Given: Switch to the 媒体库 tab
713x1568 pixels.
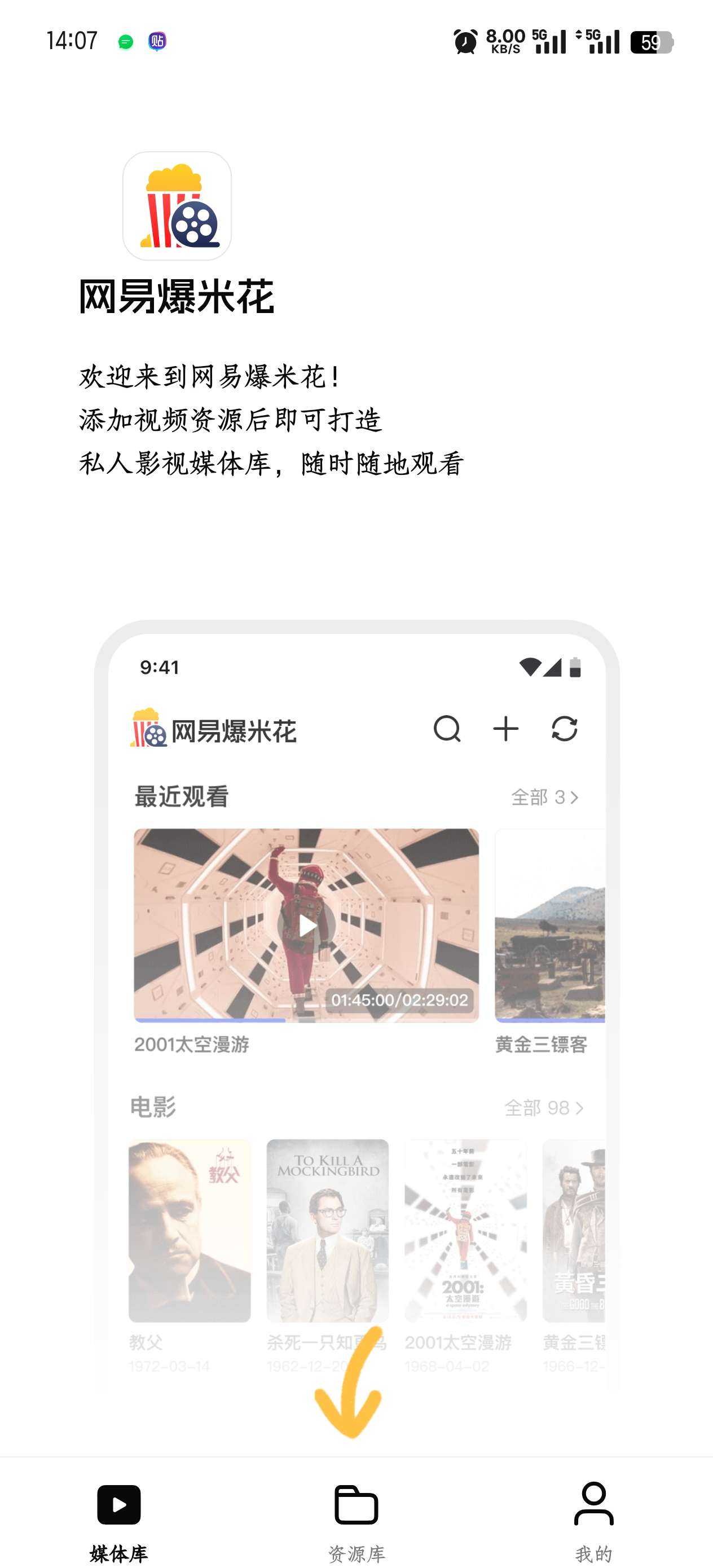Looking at the screenshot, I should 118,1520.
